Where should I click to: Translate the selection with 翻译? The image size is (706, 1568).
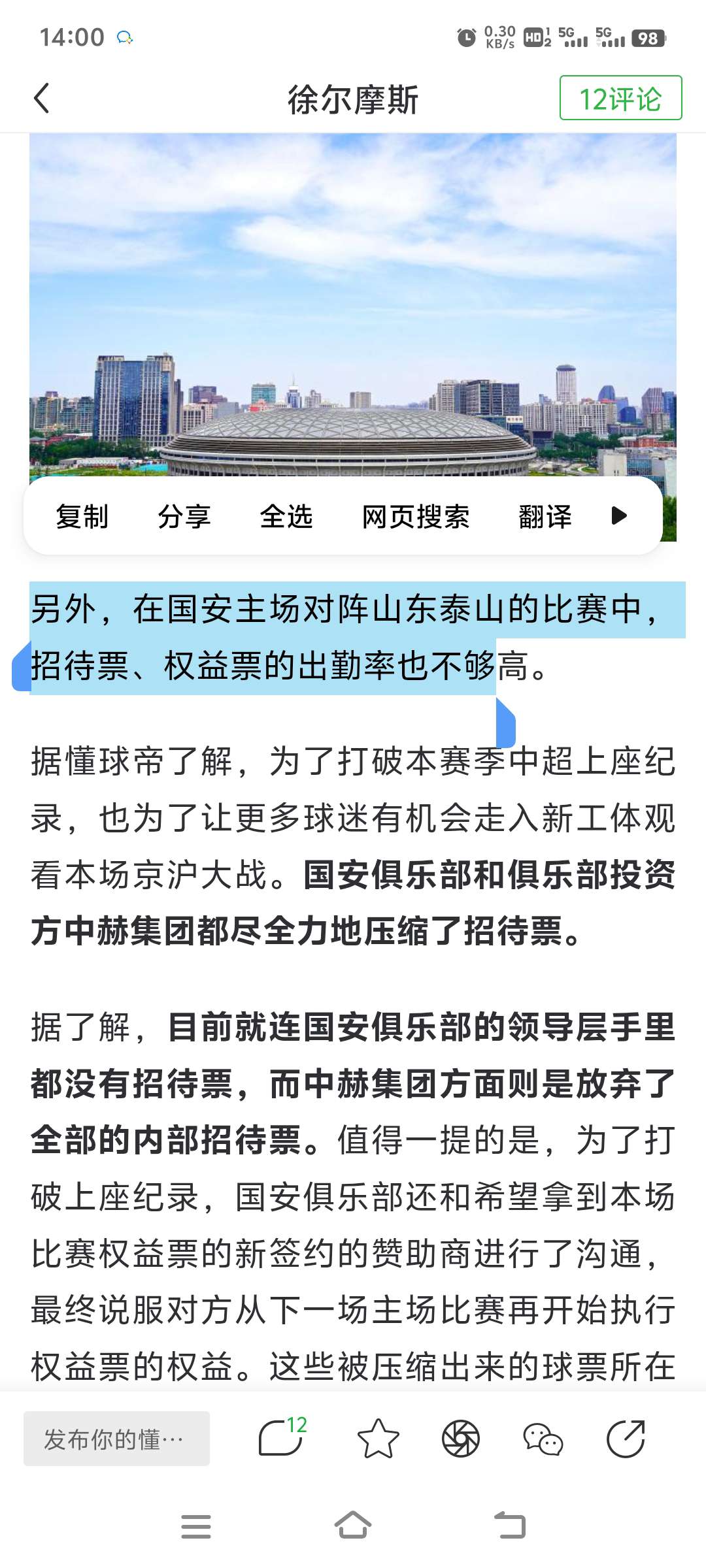[545, 516]
